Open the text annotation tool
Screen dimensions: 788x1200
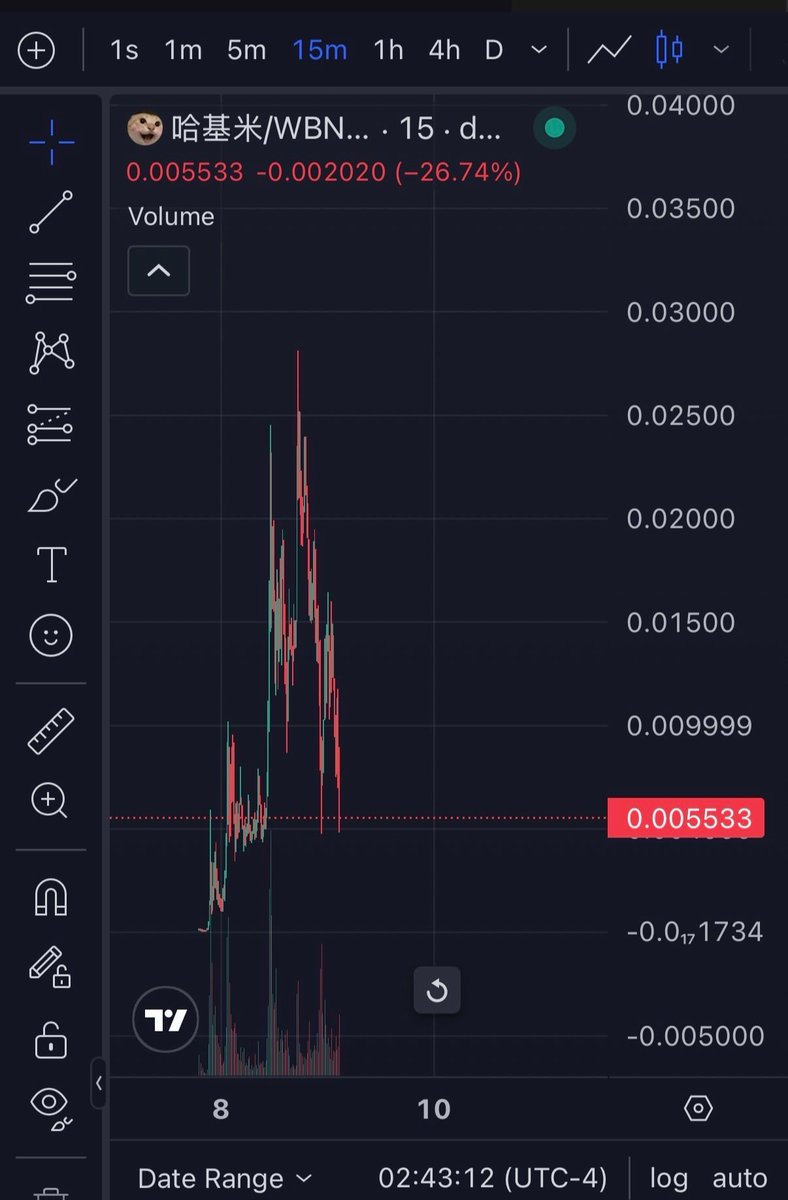pos(51,565)
